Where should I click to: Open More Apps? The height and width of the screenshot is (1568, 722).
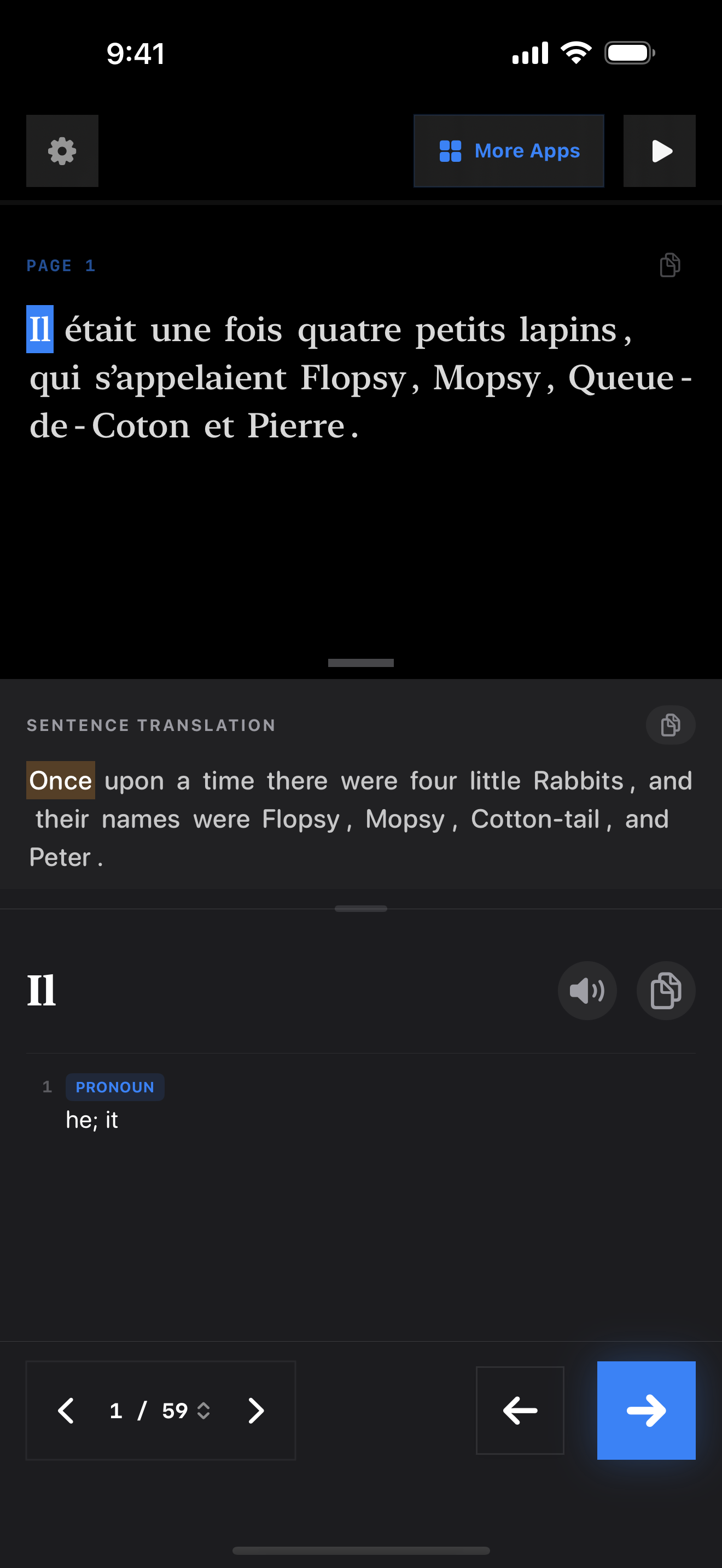[509, 151]
